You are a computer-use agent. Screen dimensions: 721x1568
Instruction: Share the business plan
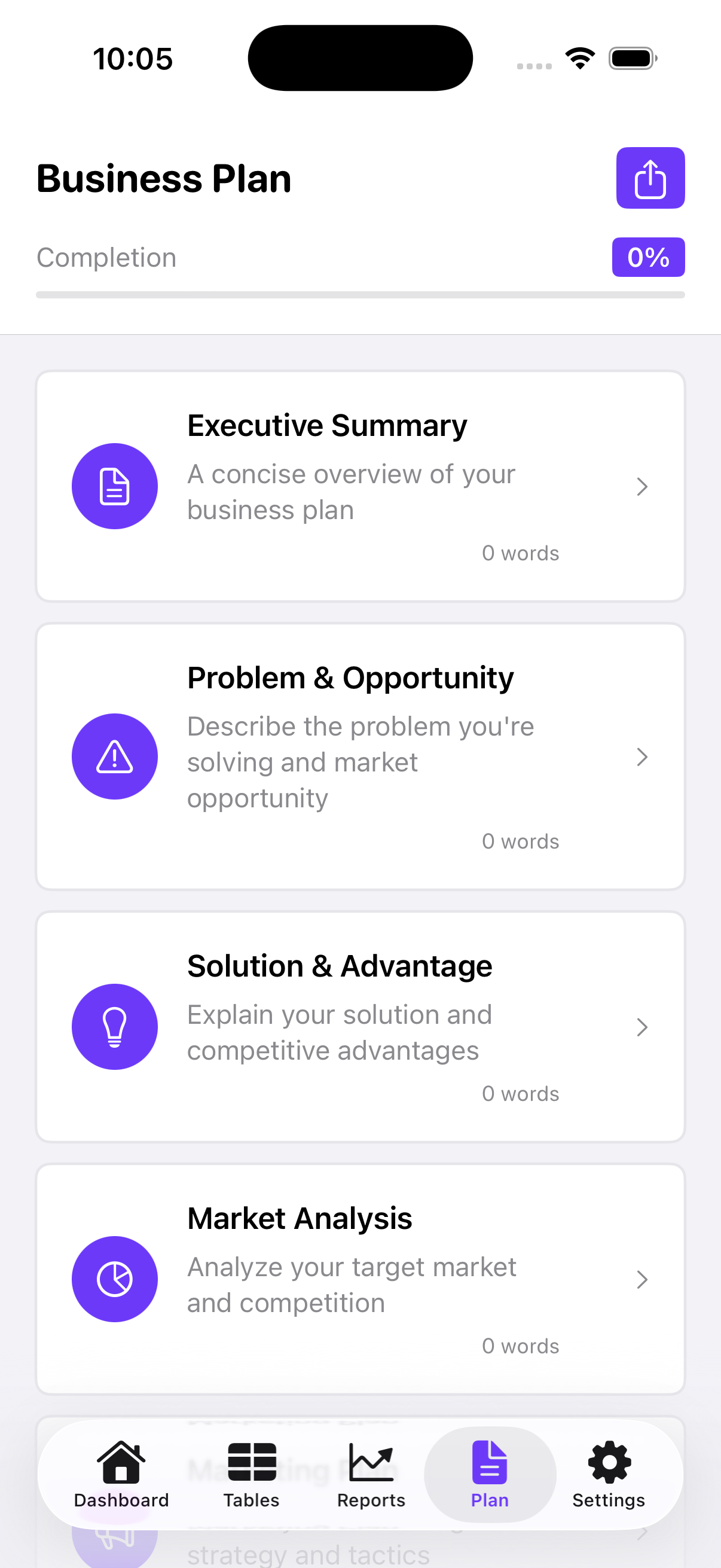click(650, 178)
